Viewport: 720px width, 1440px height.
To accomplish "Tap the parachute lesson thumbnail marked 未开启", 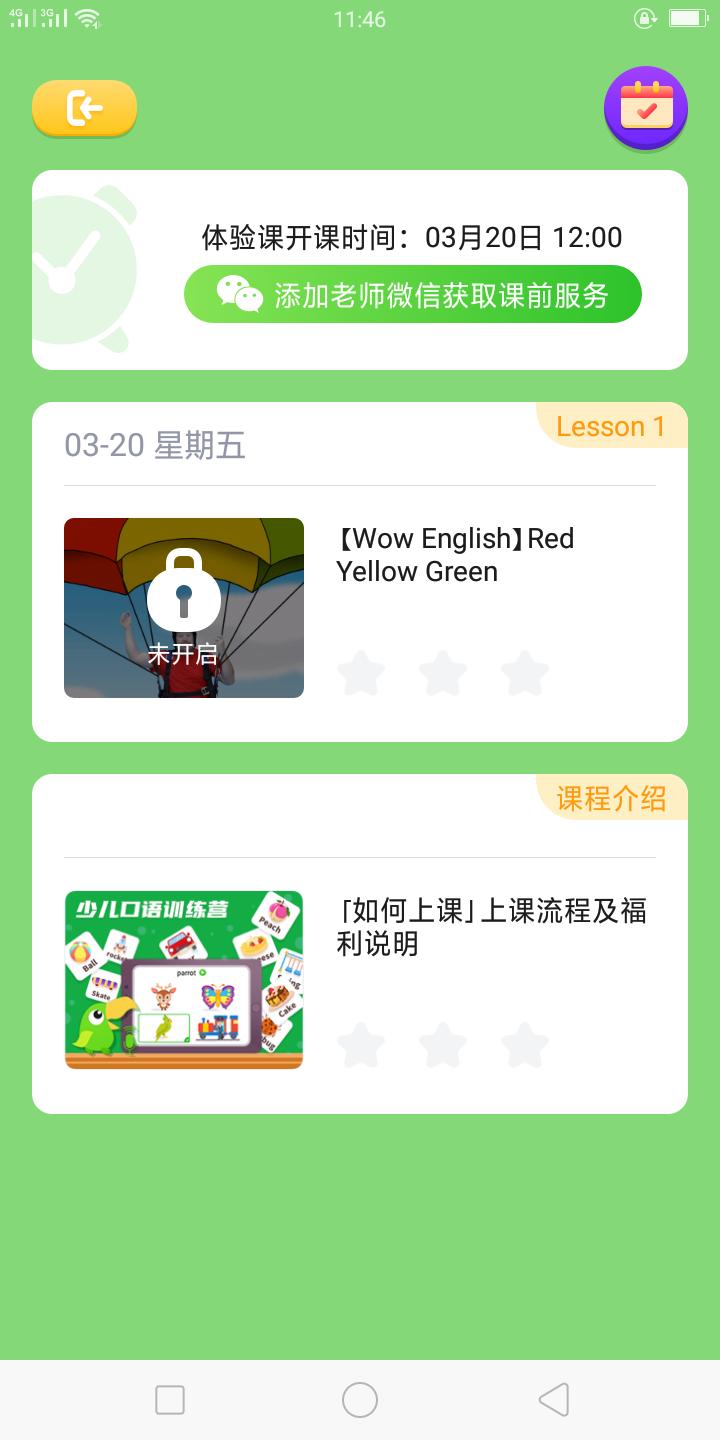I will pos(183,608).
